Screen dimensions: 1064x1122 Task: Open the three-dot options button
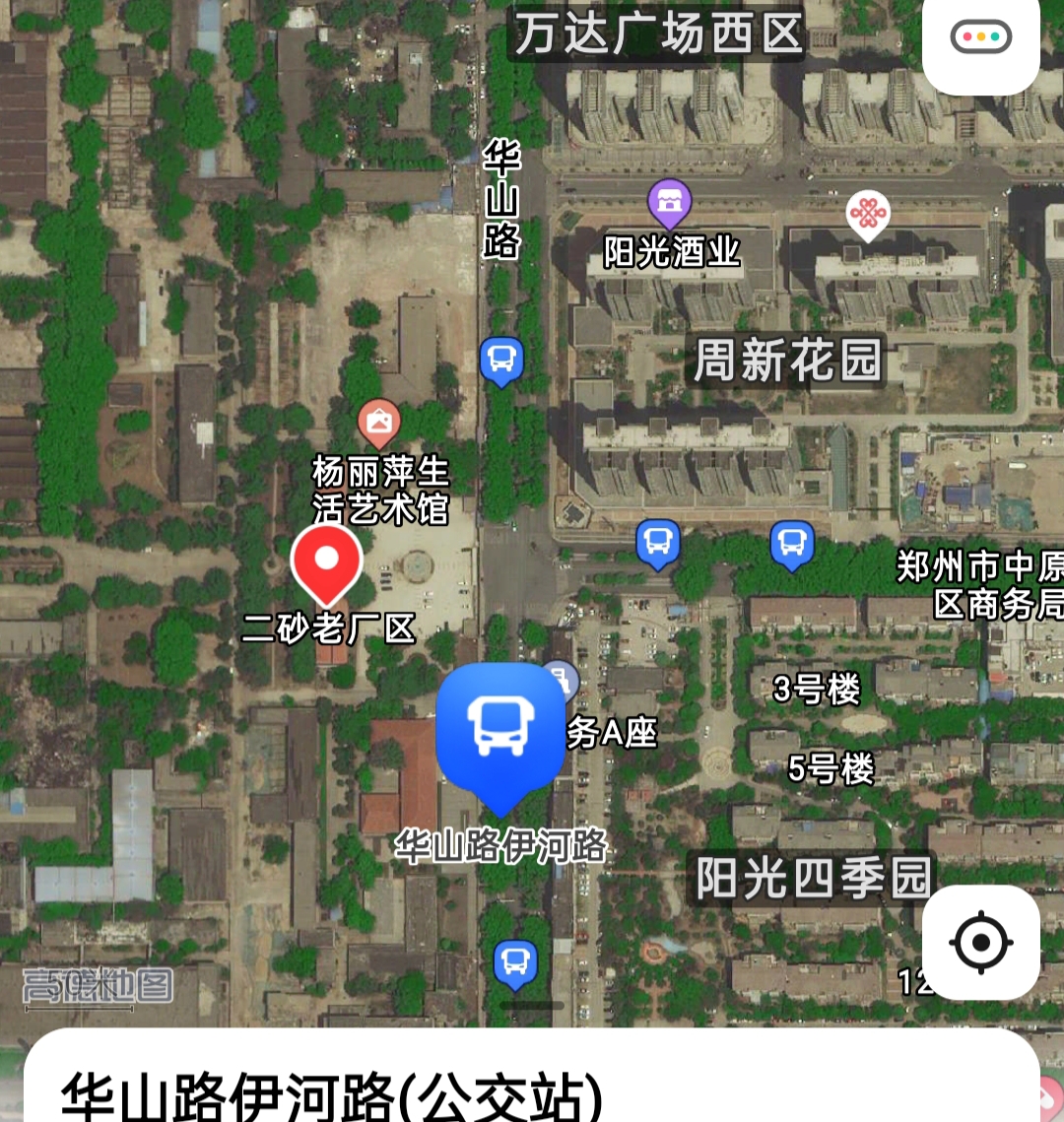tap(980, 38)
